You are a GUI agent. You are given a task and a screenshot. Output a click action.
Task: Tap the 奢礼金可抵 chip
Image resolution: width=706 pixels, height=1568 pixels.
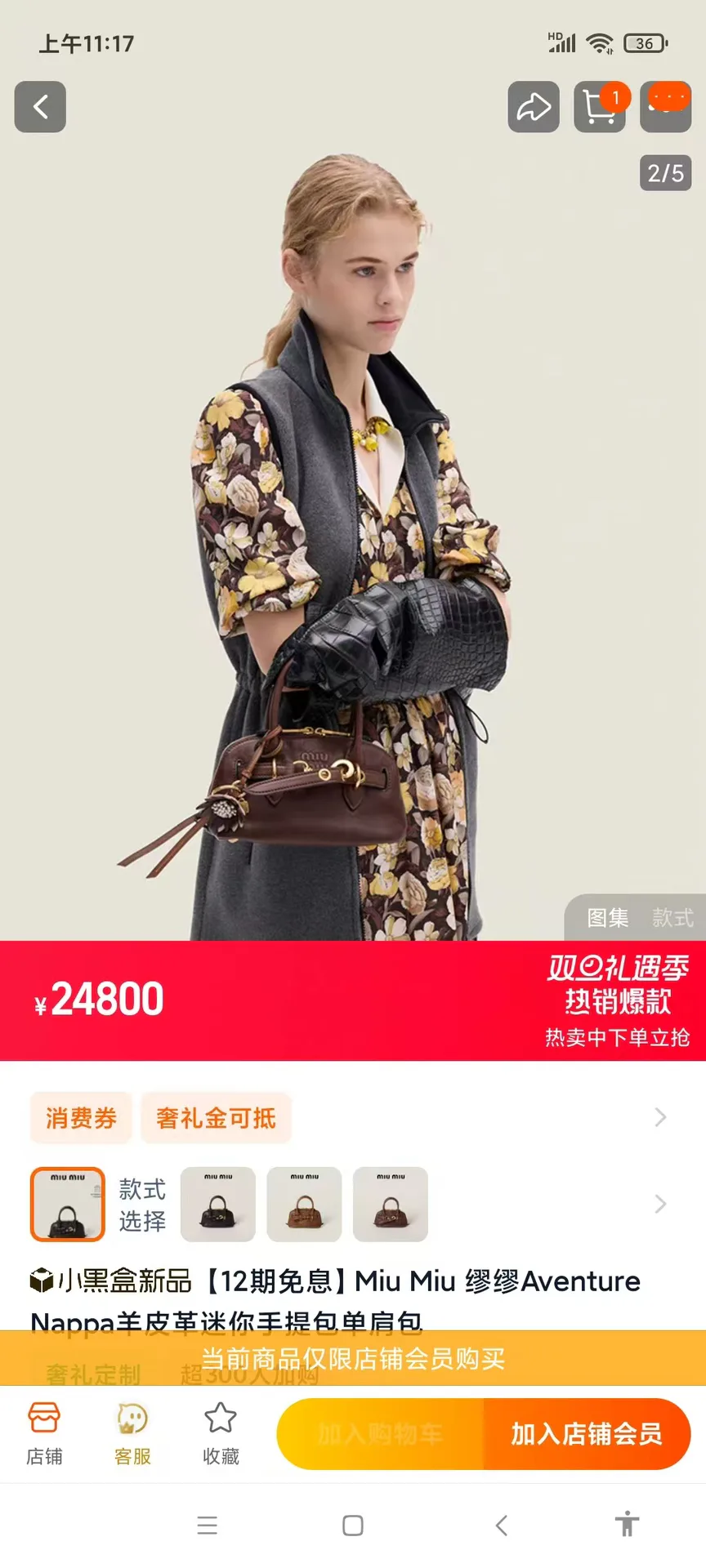click(216, 1117)
